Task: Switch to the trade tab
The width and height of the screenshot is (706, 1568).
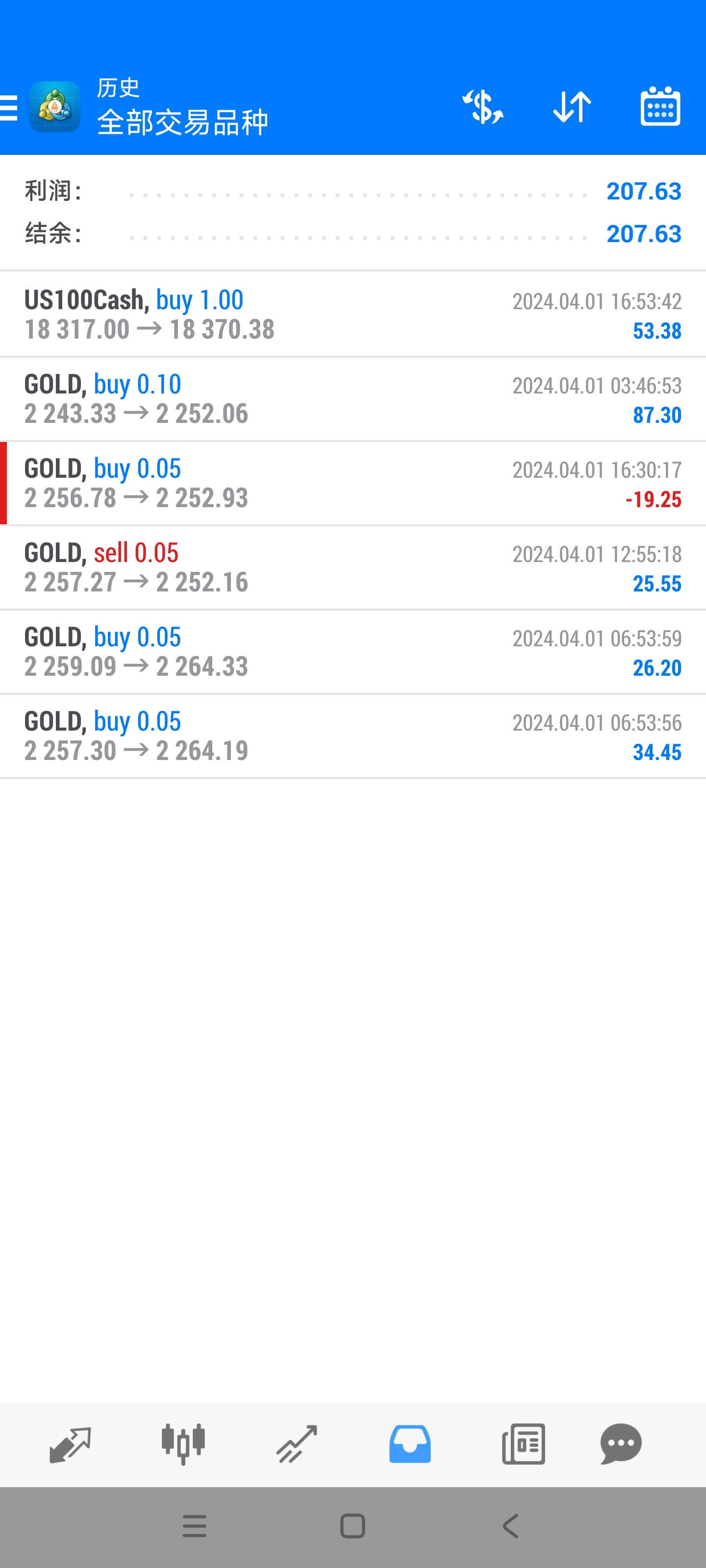Action: pyautogui.click(x=297, y=1444)
